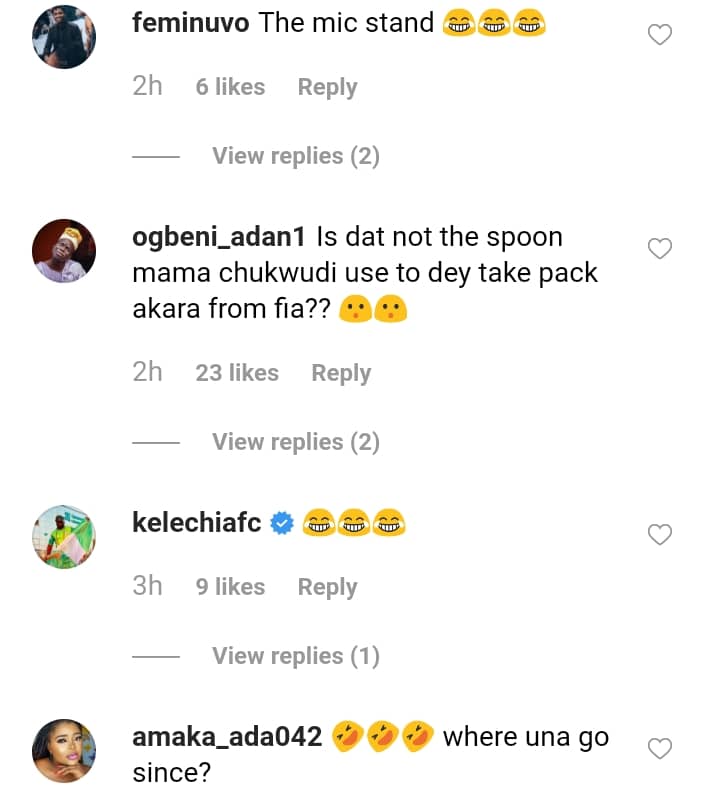Open amaka_ada042's profile avatar
The height and width of the screenshot is (801, 720).
[x=64, y=751]
